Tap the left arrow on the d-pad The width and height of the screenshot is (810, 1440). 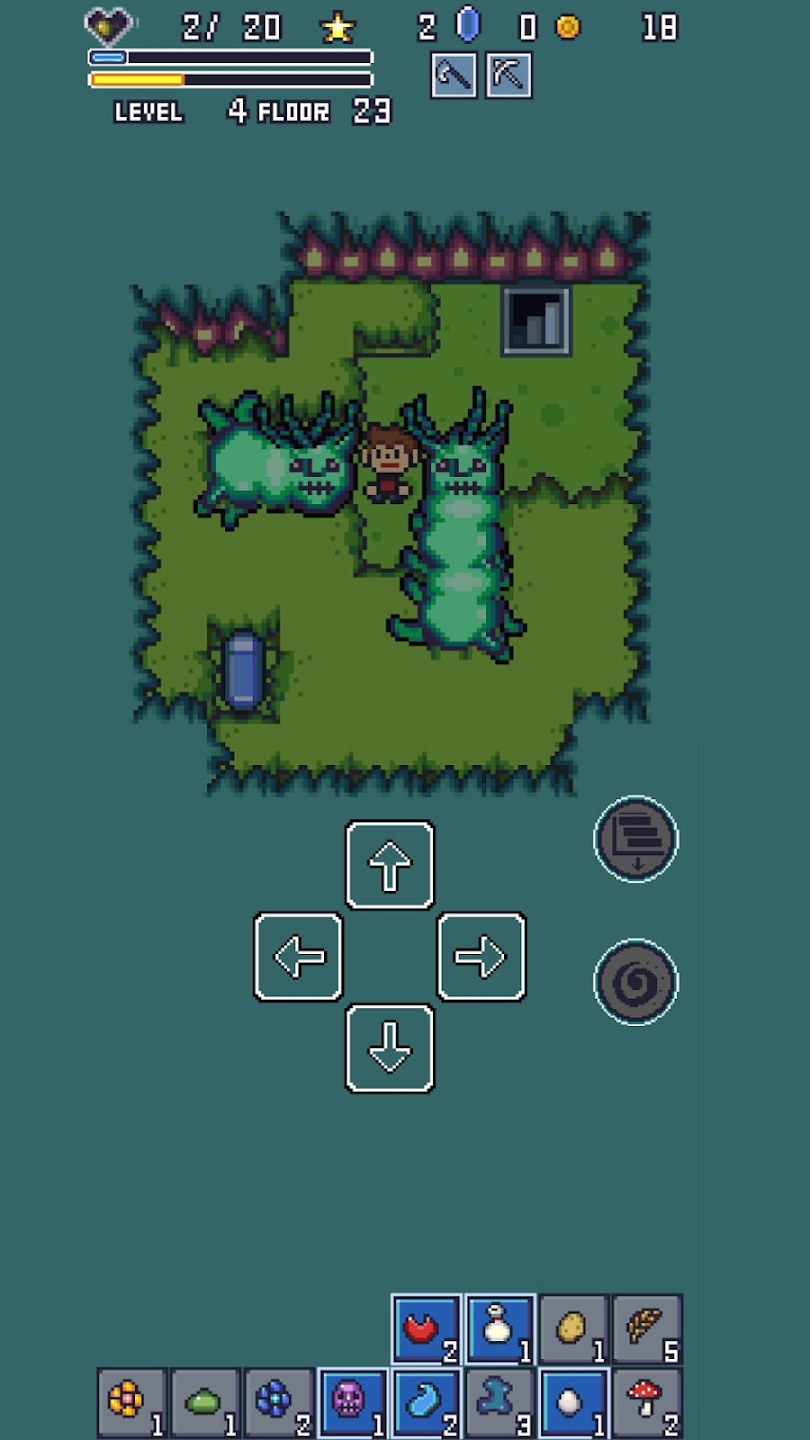pyautogui.click(x=299, y=957)
